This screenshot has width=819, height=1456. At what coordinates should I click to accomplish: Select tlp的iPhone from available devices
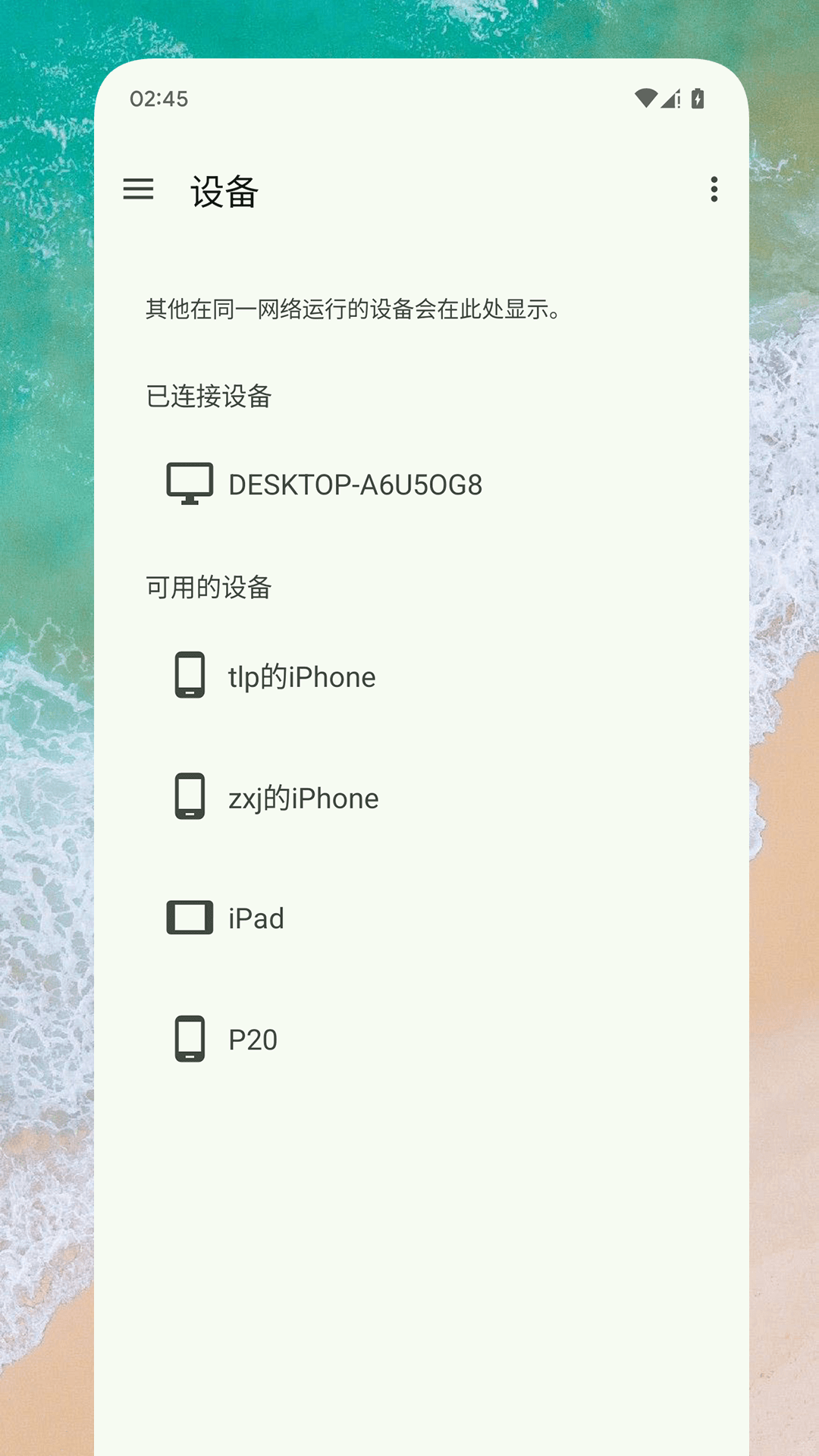click(302, 676)
